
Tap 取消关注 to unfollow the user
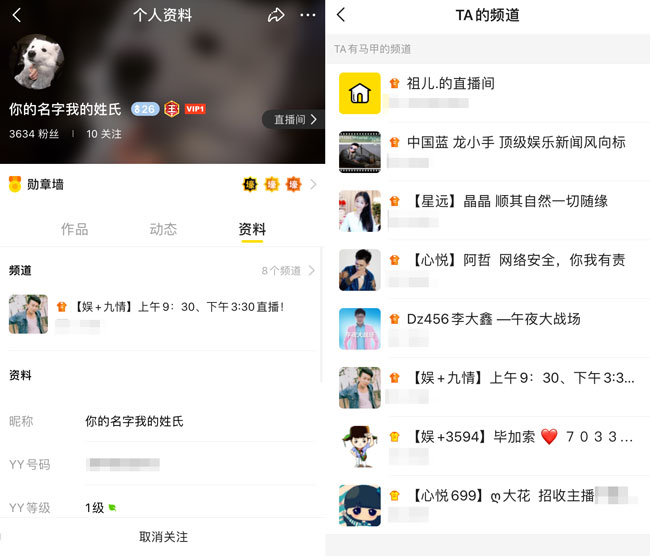(x=162, y=537)
